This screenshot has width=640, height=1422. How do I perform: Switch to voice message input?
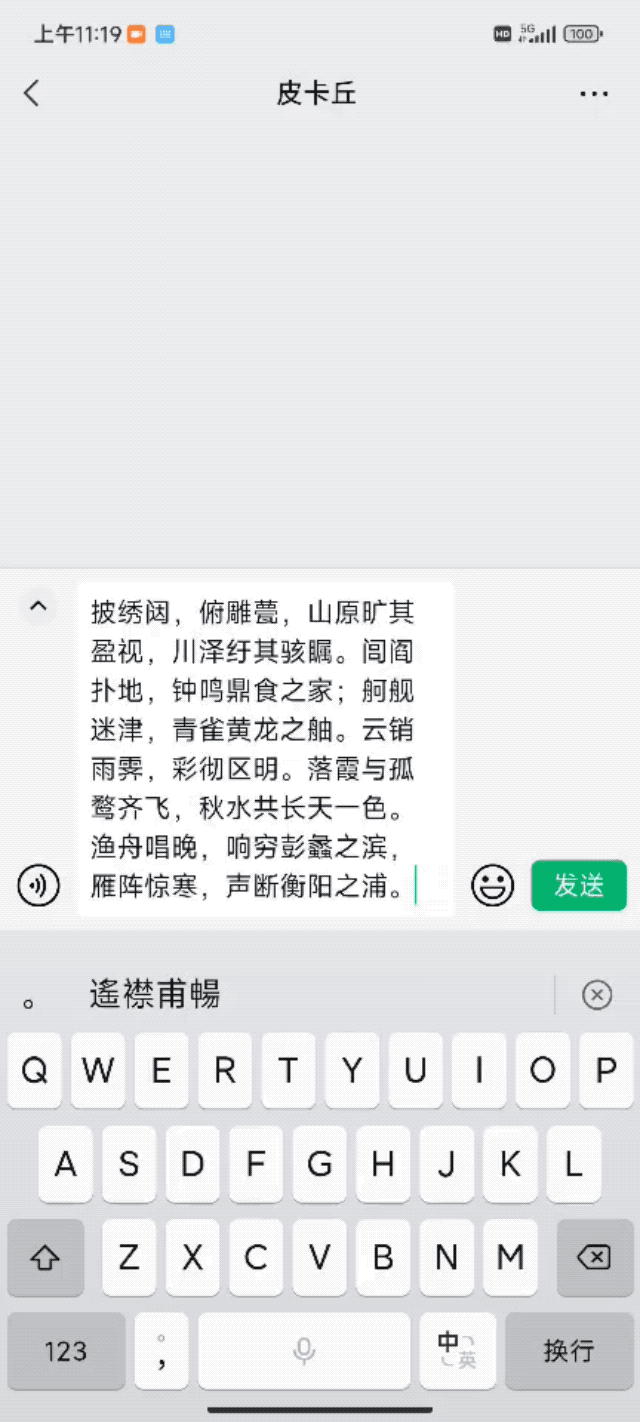tap(38, 886)
